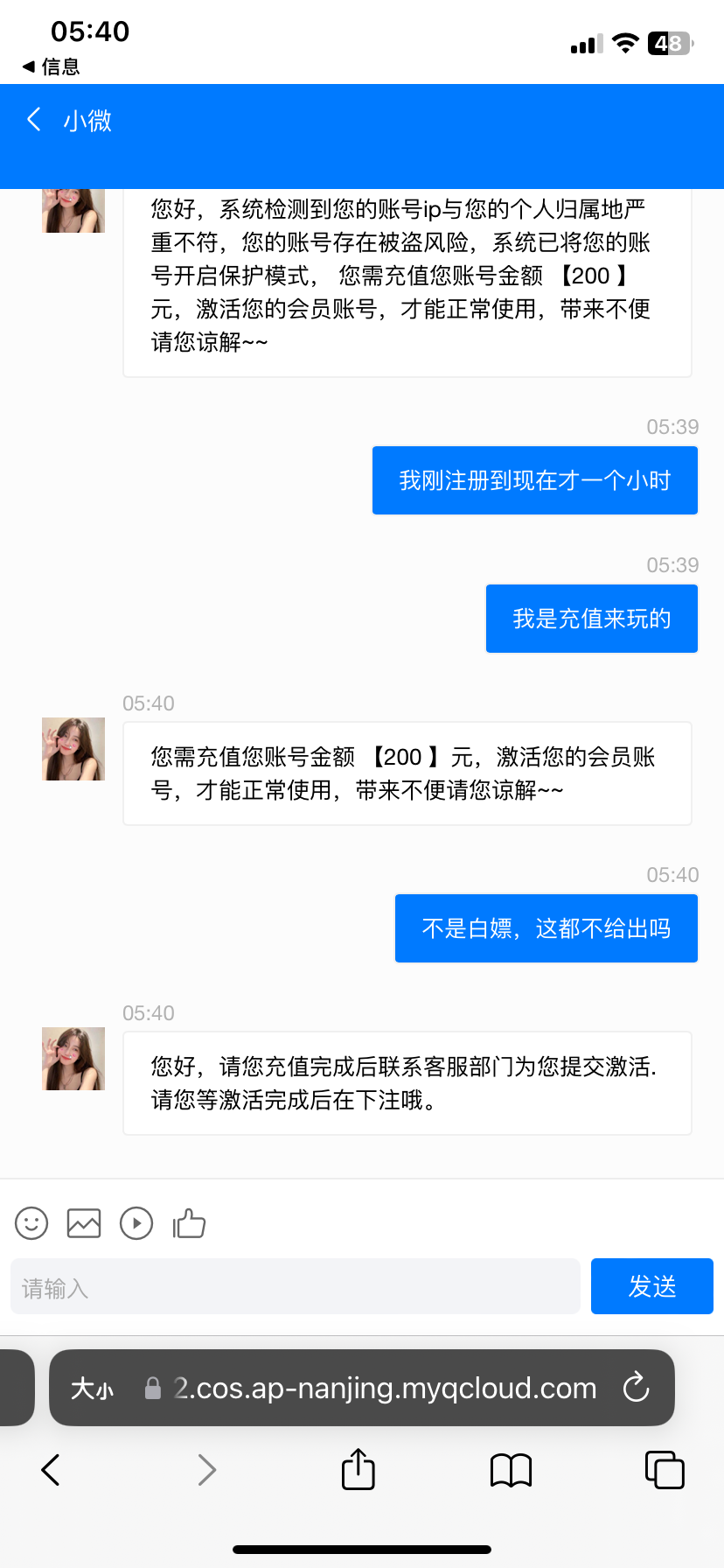
Task: Open the tab switcher icon
Action: [x=665, y=1470]
